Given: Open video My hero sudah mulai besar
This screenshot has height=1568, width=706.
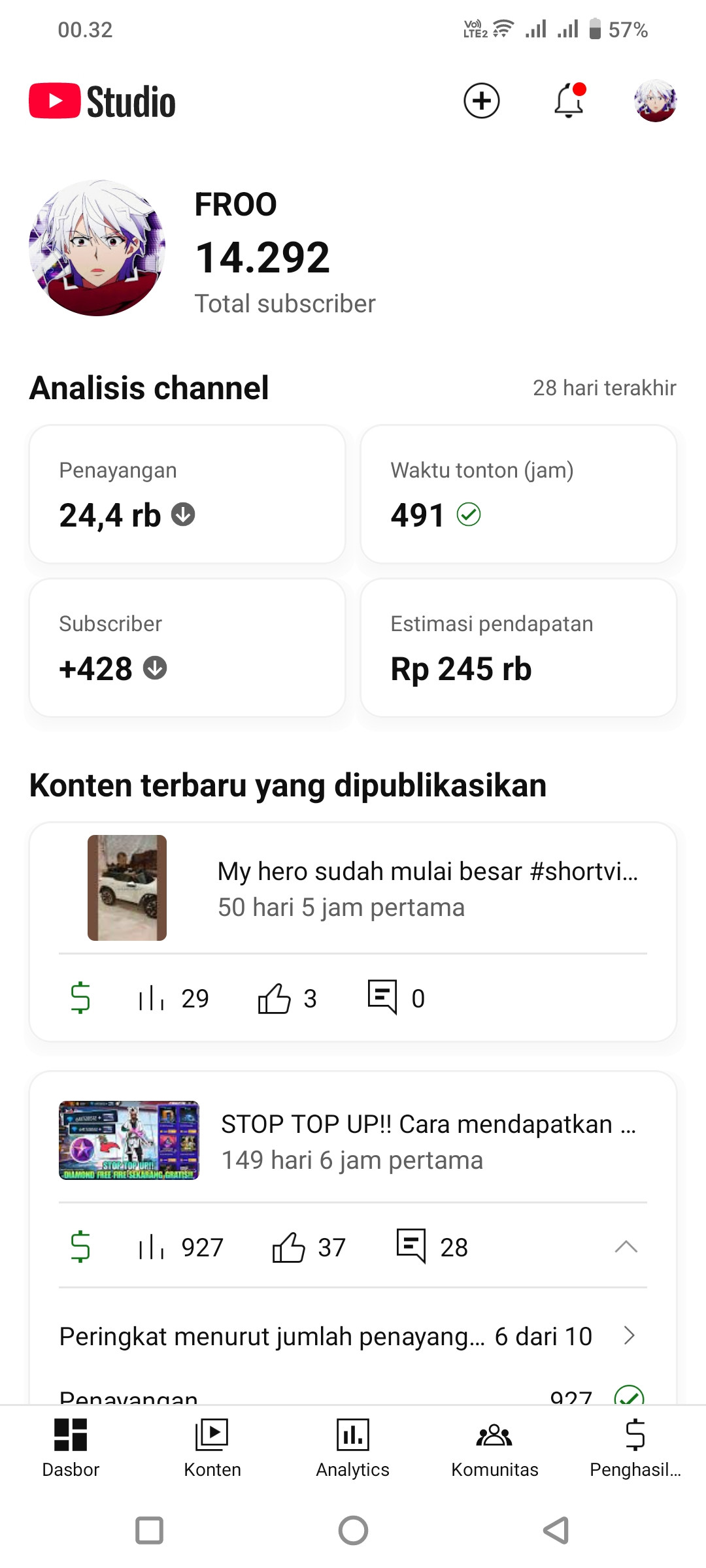Looking at the screenshot, I should 353,888.
